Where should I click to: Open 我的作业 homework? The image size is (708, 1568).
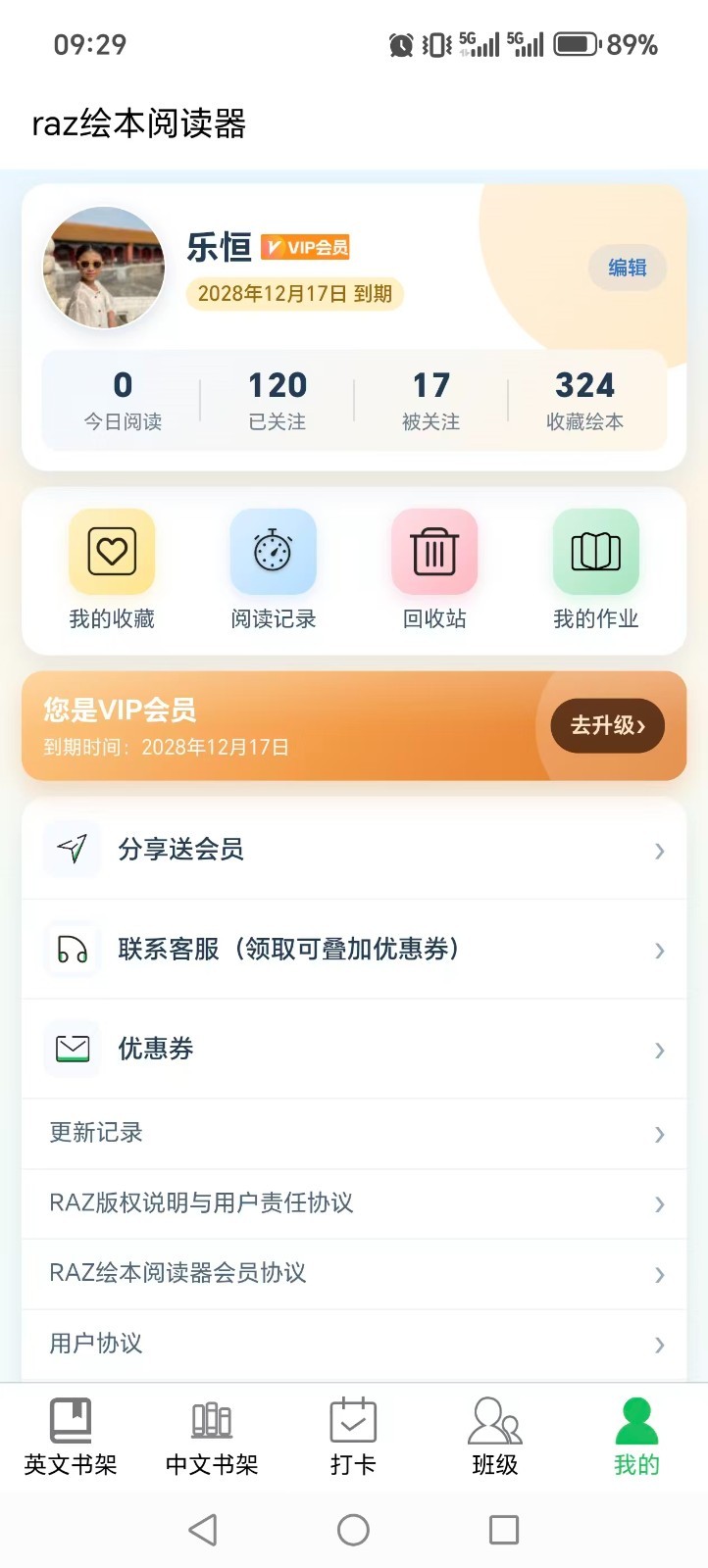(x=596, y=570)
